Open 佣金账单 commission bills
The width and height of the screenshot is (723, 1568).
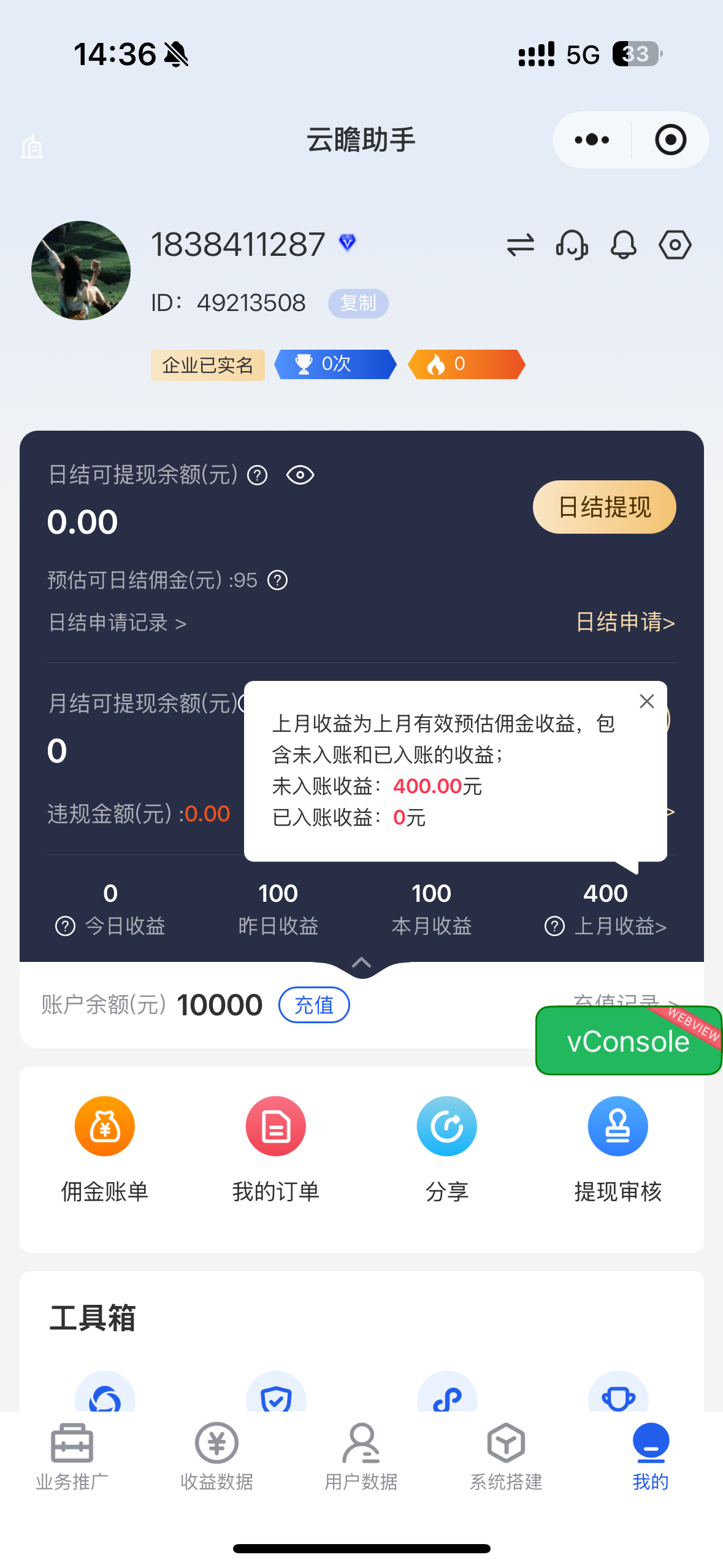point(105,1147)
